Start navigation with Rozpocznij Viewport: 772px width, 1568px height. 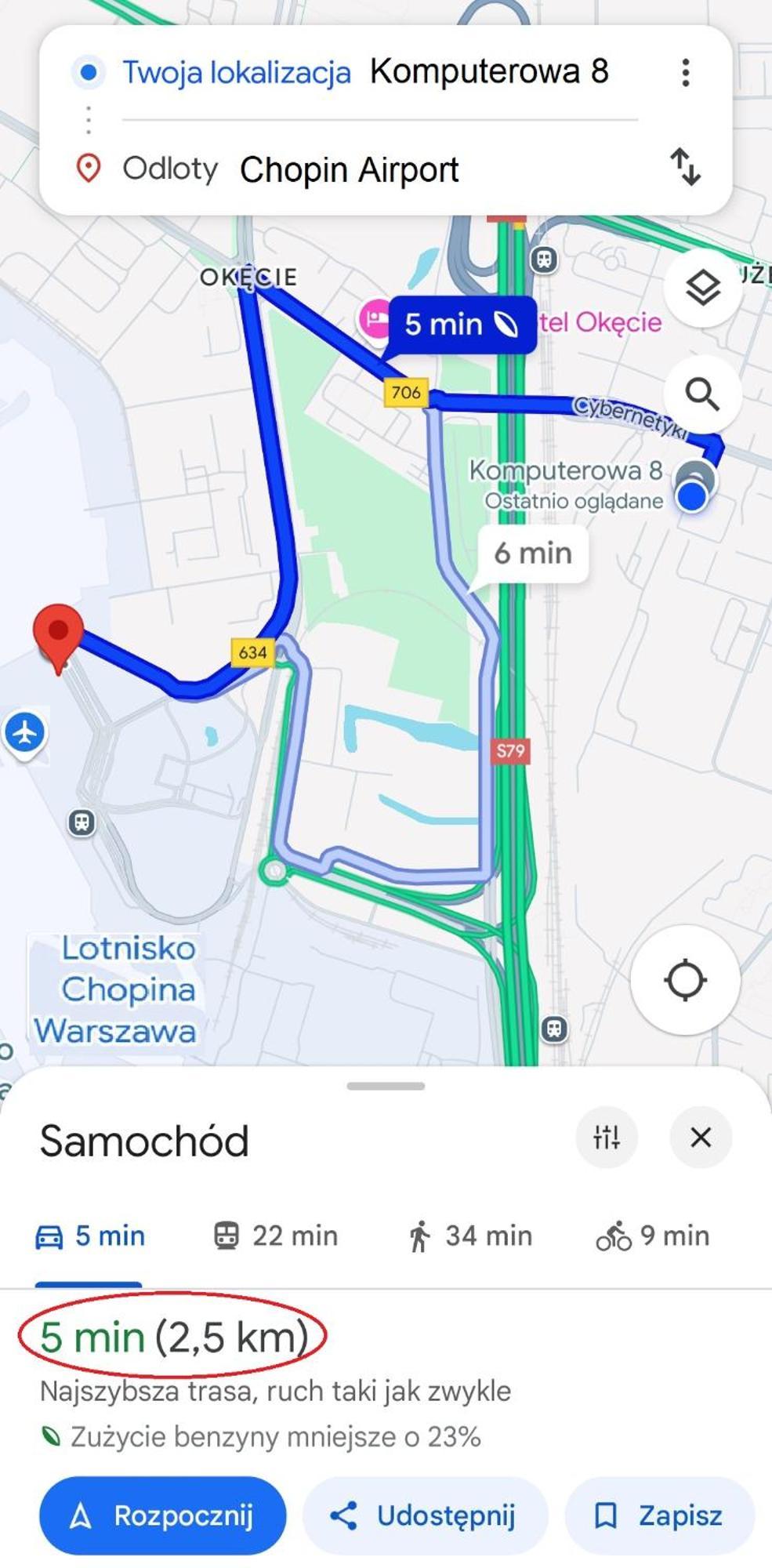click(163, 1515)
